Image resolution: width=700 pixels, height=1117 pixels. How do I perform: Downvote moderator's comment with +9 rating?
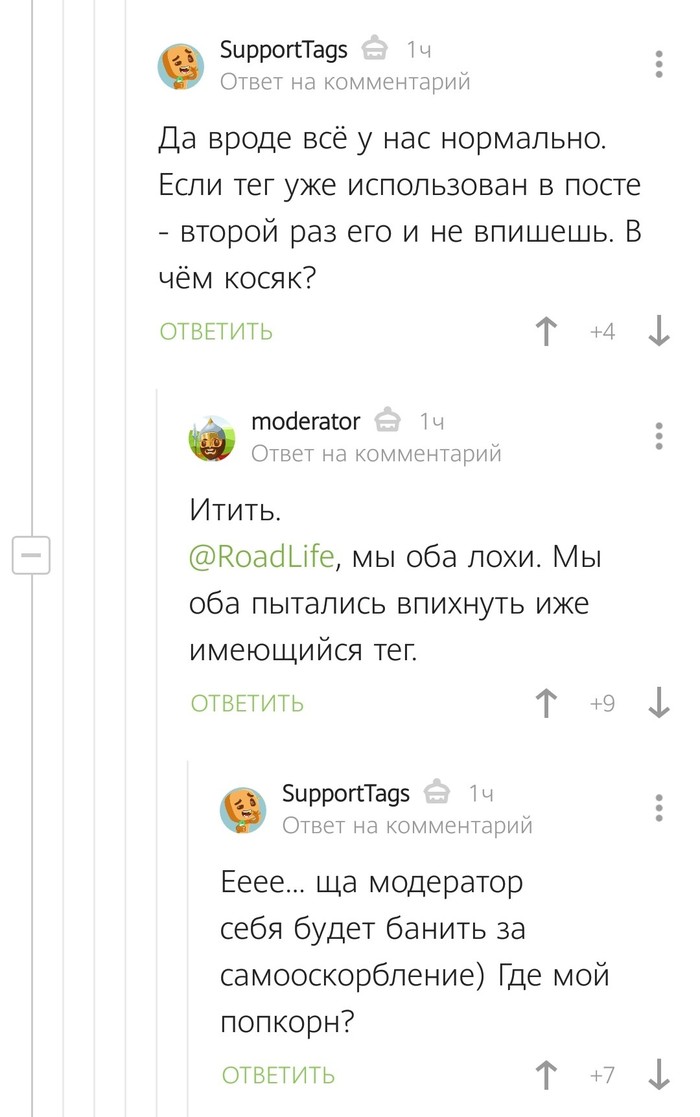point(659,704)
